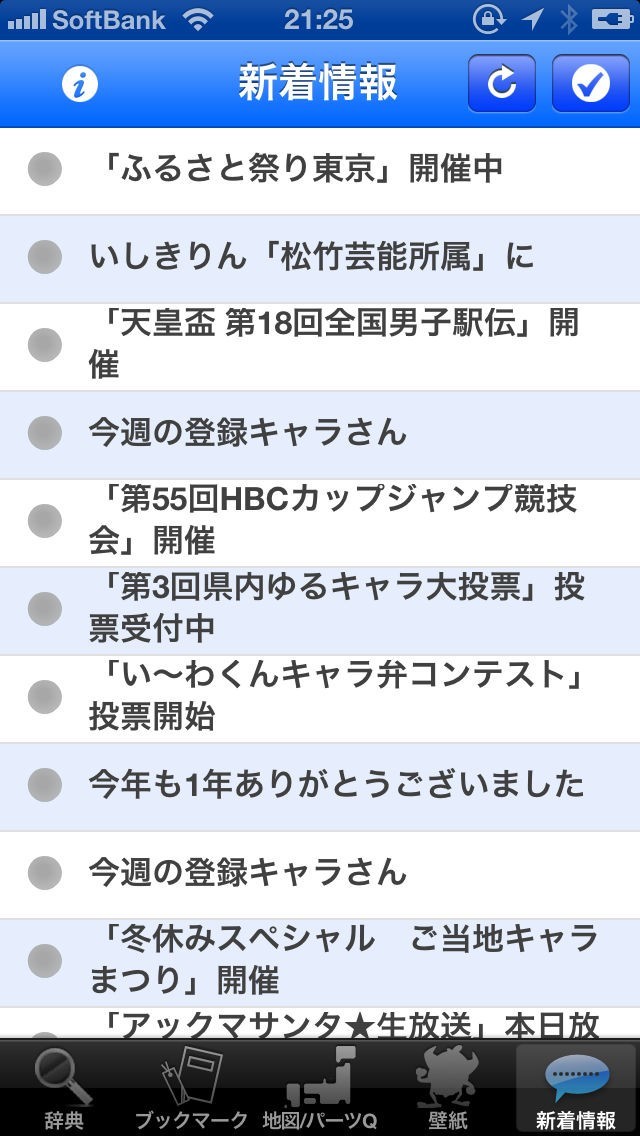Viewport: 640px width, 1136px height.
Task: Tap the checkmark mark-all-read button
Action: [x=590, y=84]
